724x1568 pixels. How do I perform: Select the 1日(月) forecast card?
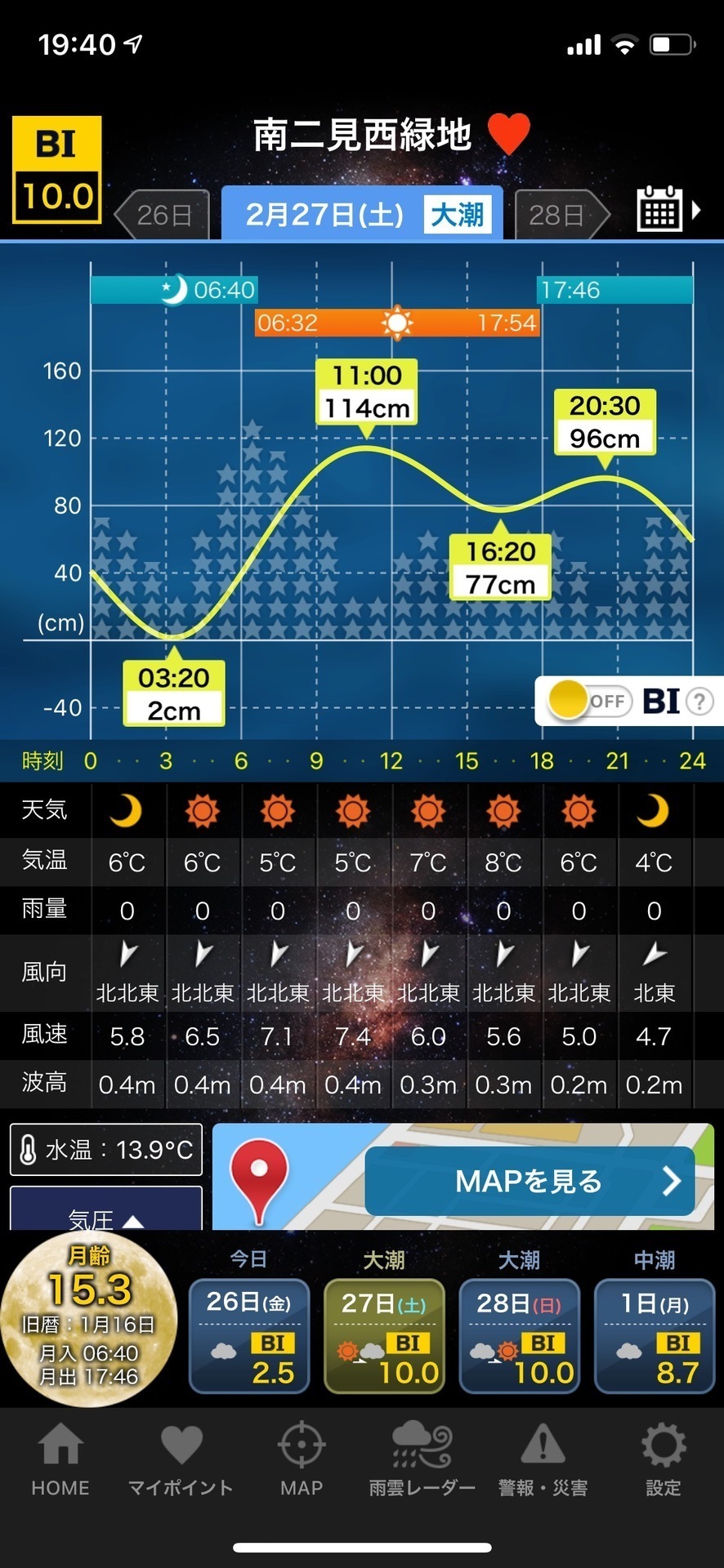click(x=655, y=1335)
